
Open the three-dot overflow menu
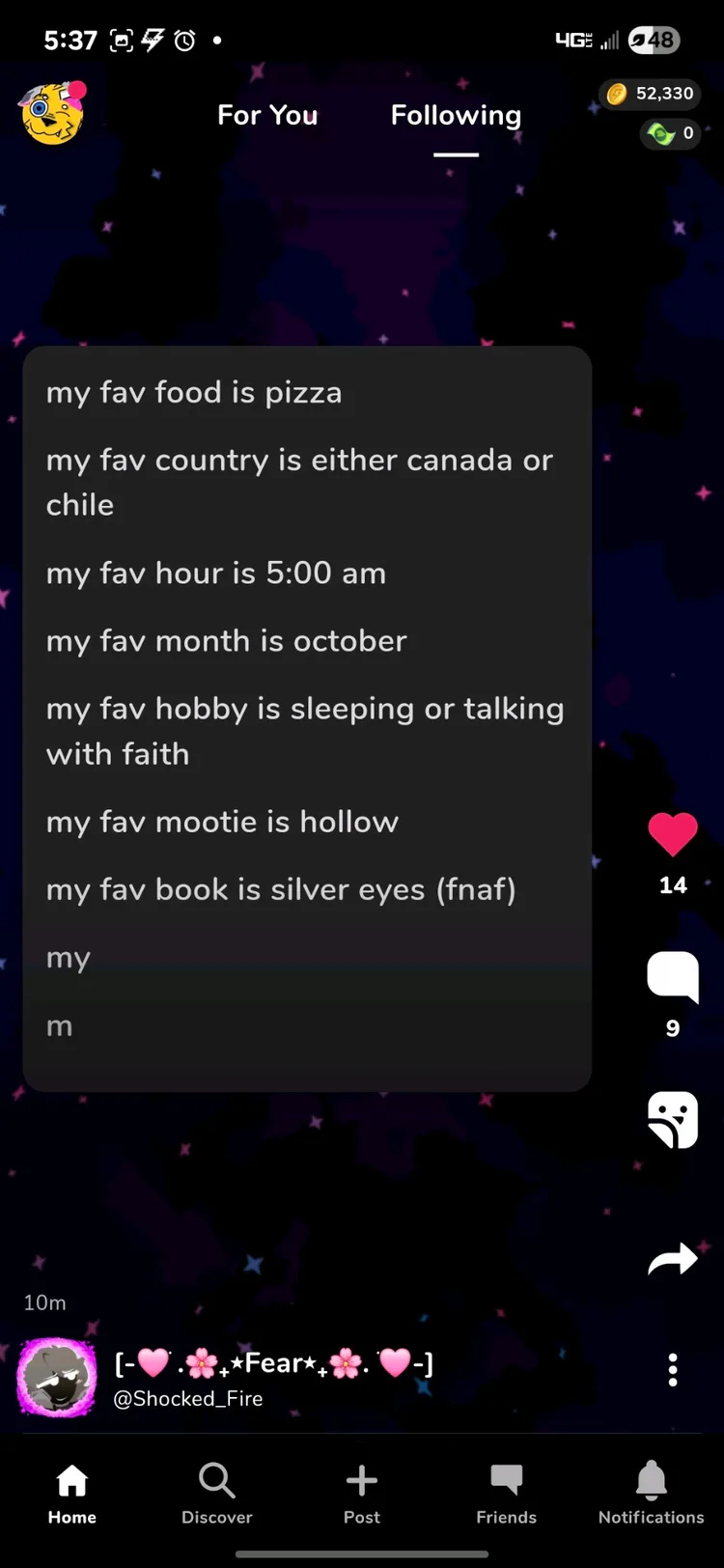[673, 1370]
